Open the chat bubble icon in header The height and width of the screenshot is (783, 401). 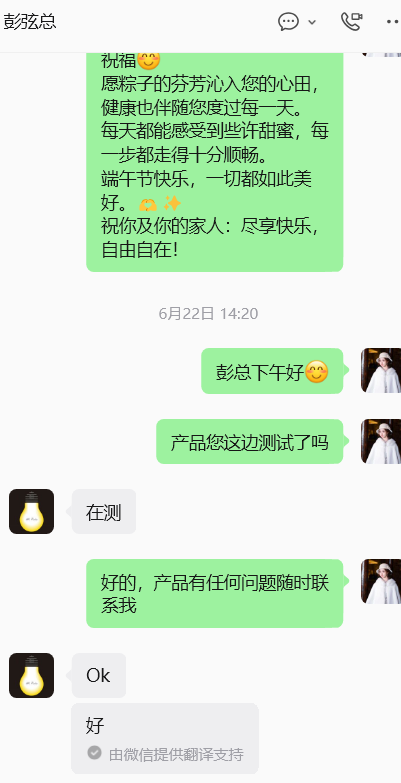289,22
